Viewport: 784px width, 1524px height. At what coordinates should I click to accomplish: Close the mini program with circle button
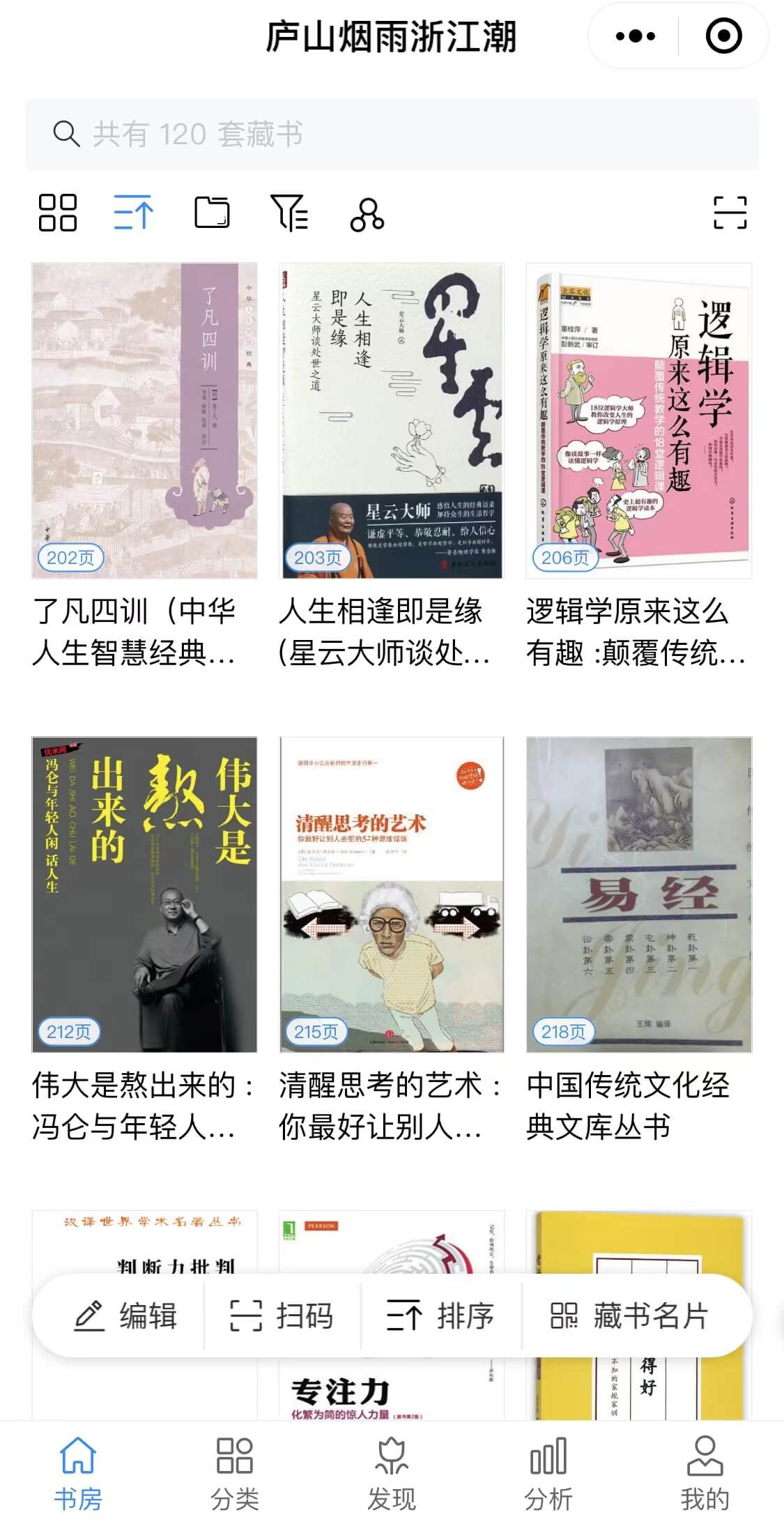[723, 36]
